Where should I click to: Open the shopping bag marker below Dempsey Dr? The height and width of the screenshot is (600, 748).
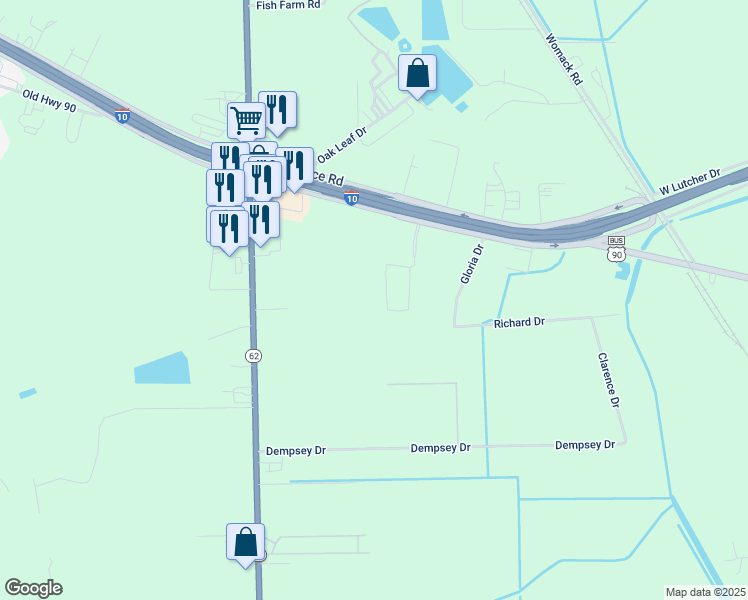pyautogui.click(x=245, y=543)
